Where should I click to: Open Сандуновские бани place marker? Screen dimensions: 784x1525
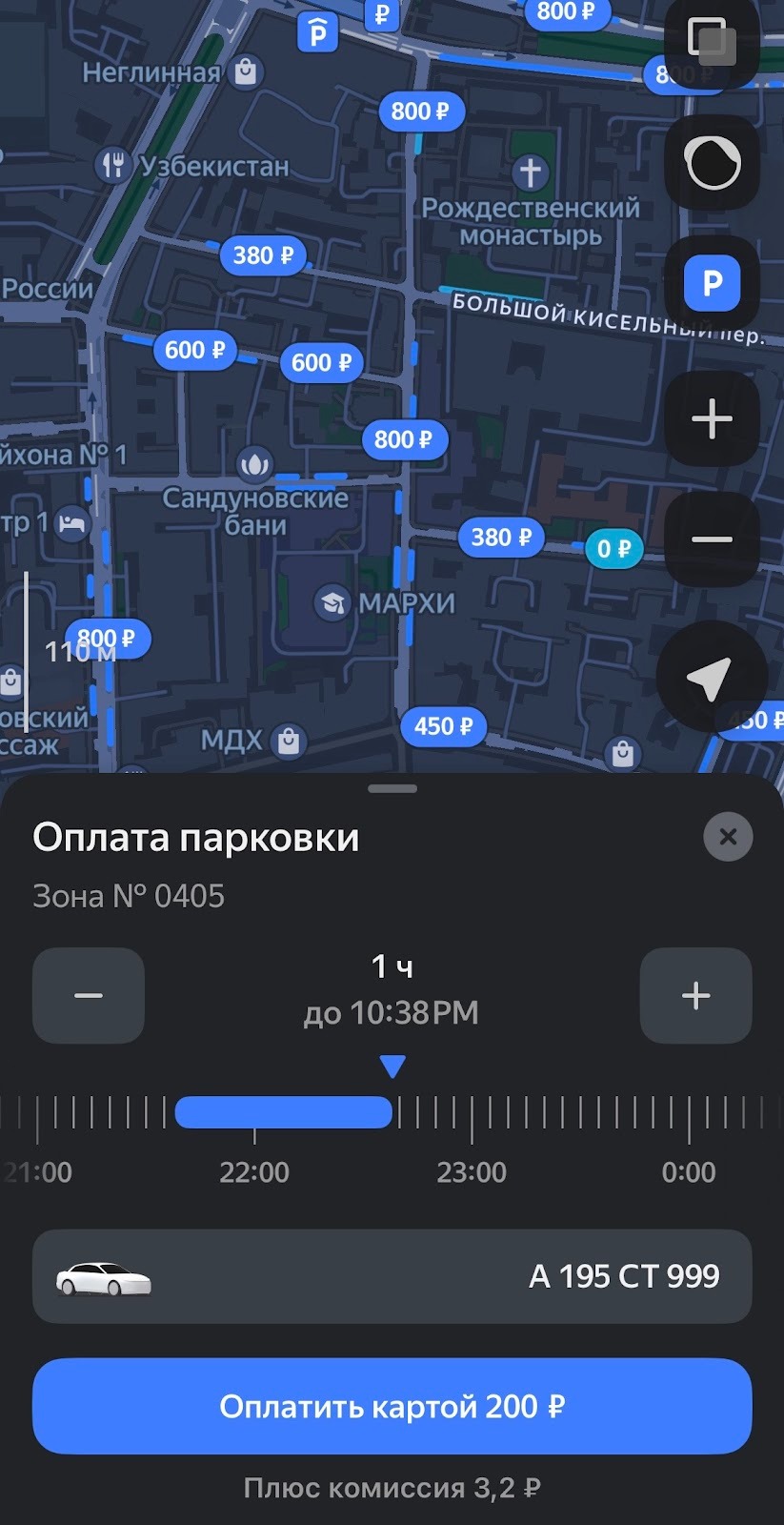(x=254, y=464)
